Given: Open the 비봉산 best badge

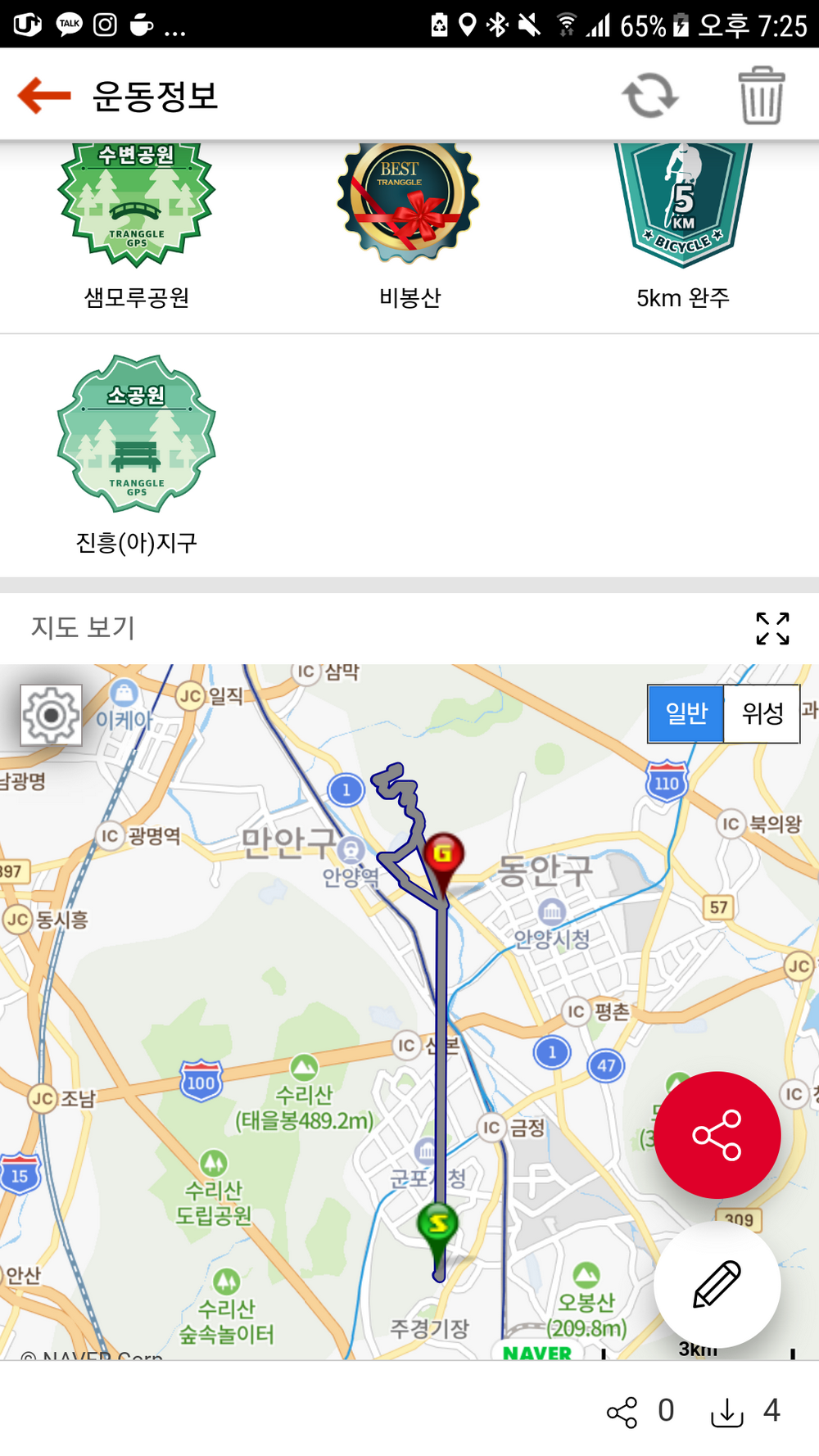Looking at the screenshot, I should pos(409,205).
